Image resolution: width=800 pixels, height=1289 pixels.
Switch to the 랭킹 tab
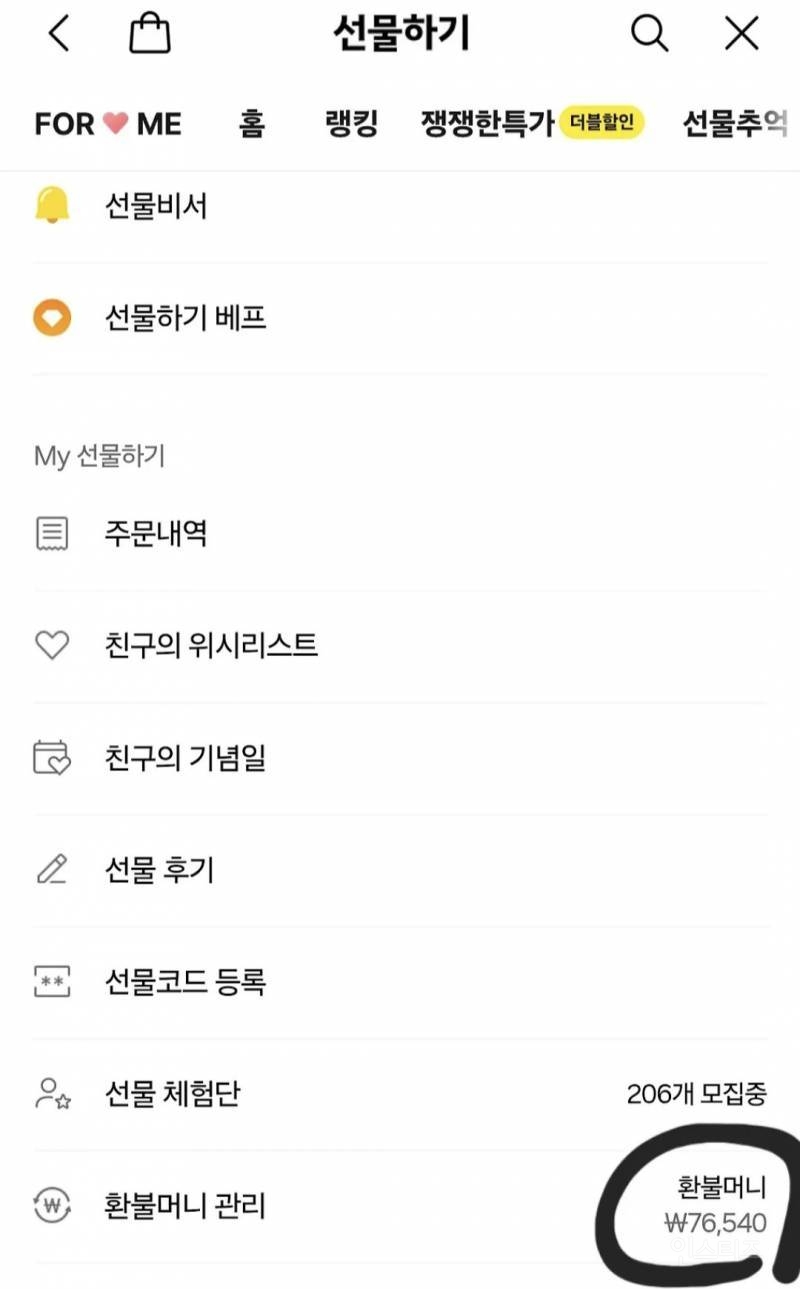click(x=349, y=124)
